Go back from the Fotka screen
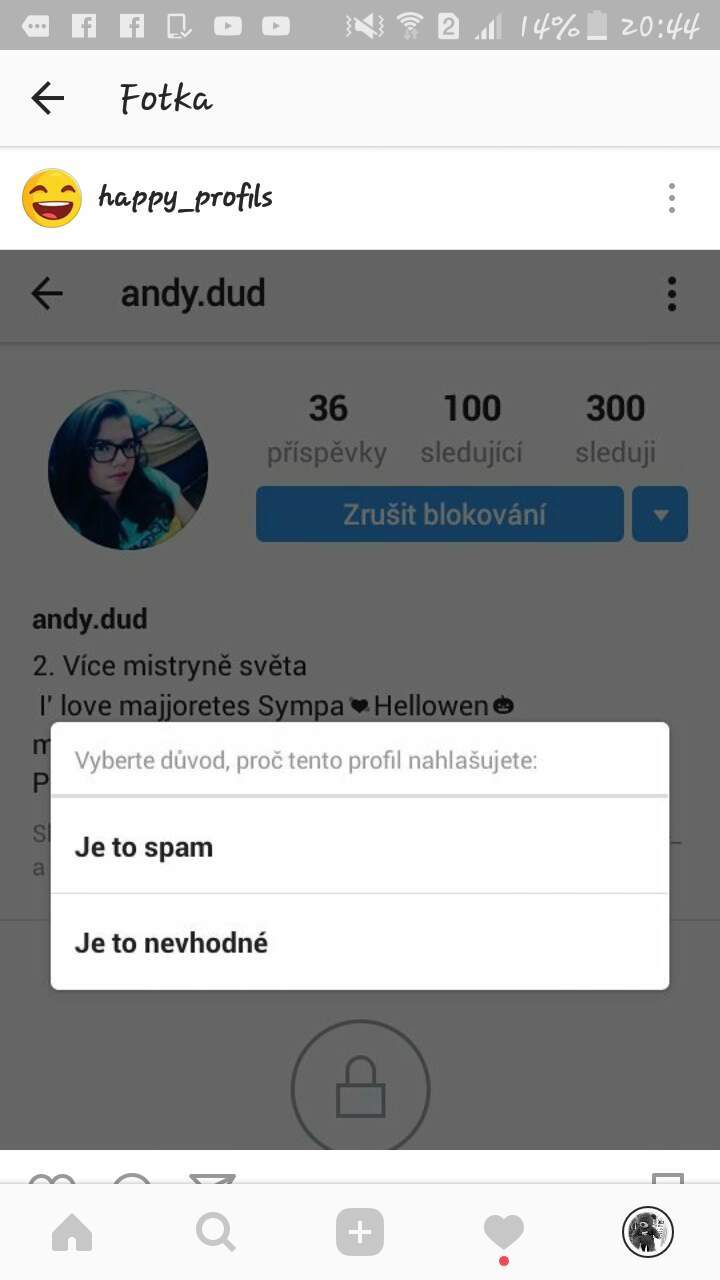This screenshot has width=720, height=1280. (x=47, y=98)
